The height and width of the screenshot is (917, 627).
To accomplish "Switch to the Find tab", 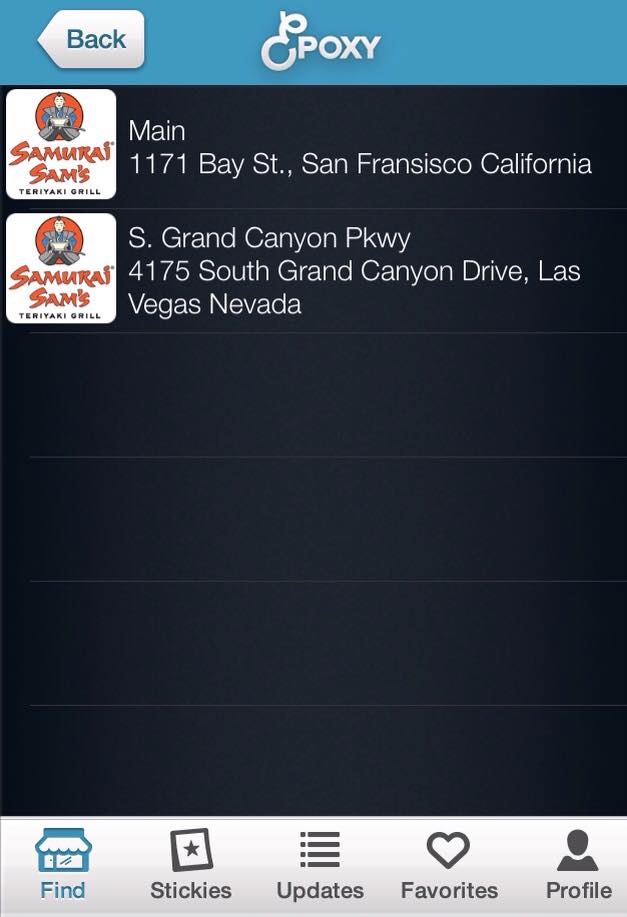I will click(63, 866).
